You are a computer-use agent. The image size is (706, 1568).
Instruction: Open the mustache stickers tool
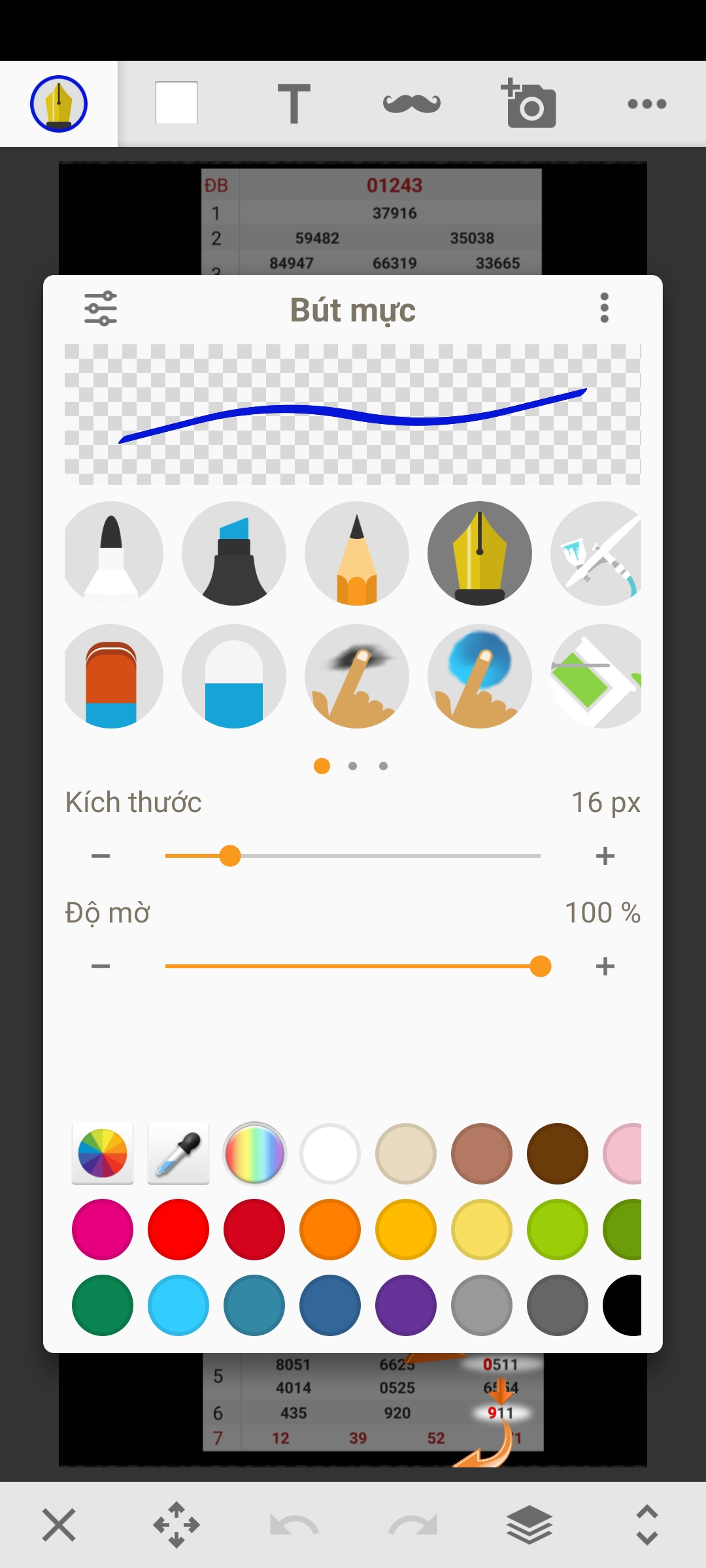[412, 104]
